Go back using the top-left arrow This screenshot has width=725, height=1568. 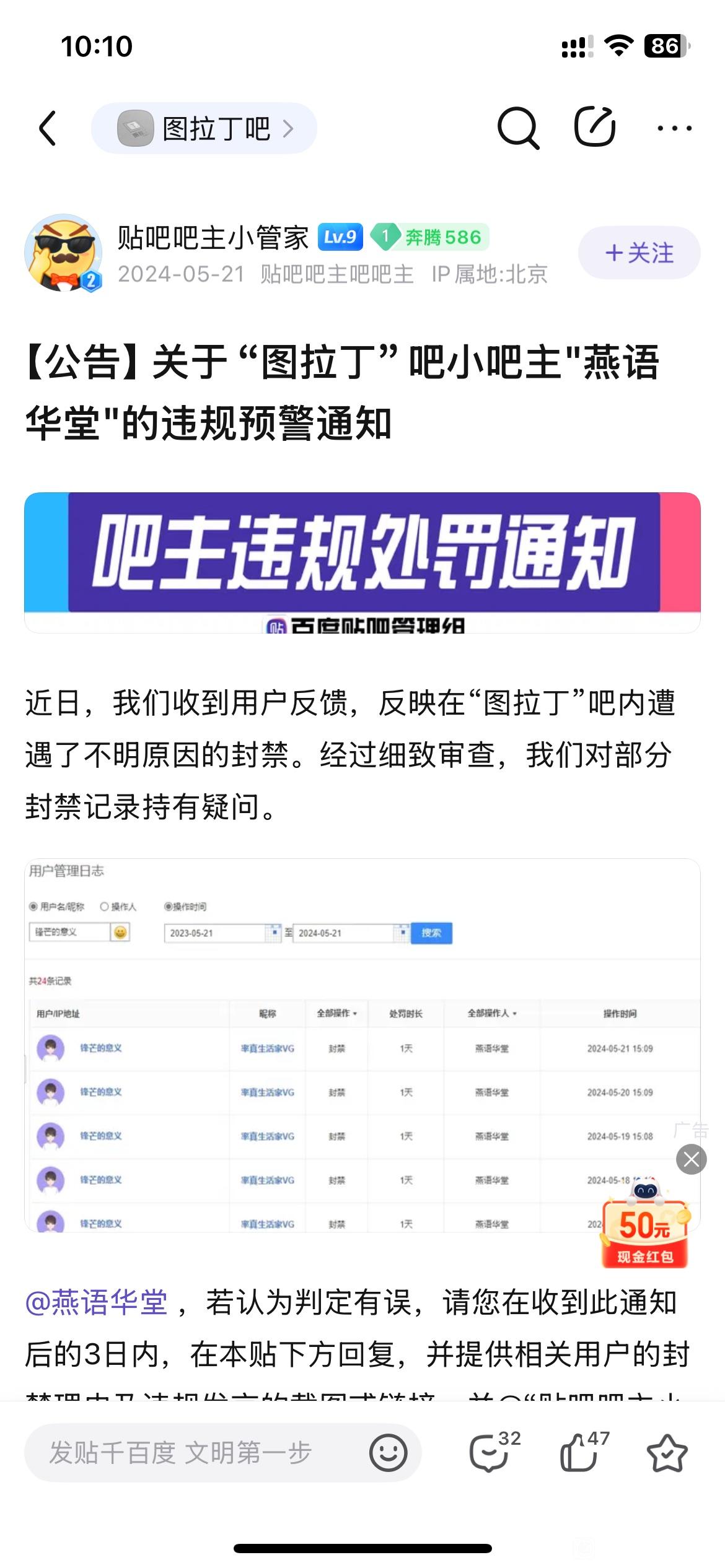point(48,128)
